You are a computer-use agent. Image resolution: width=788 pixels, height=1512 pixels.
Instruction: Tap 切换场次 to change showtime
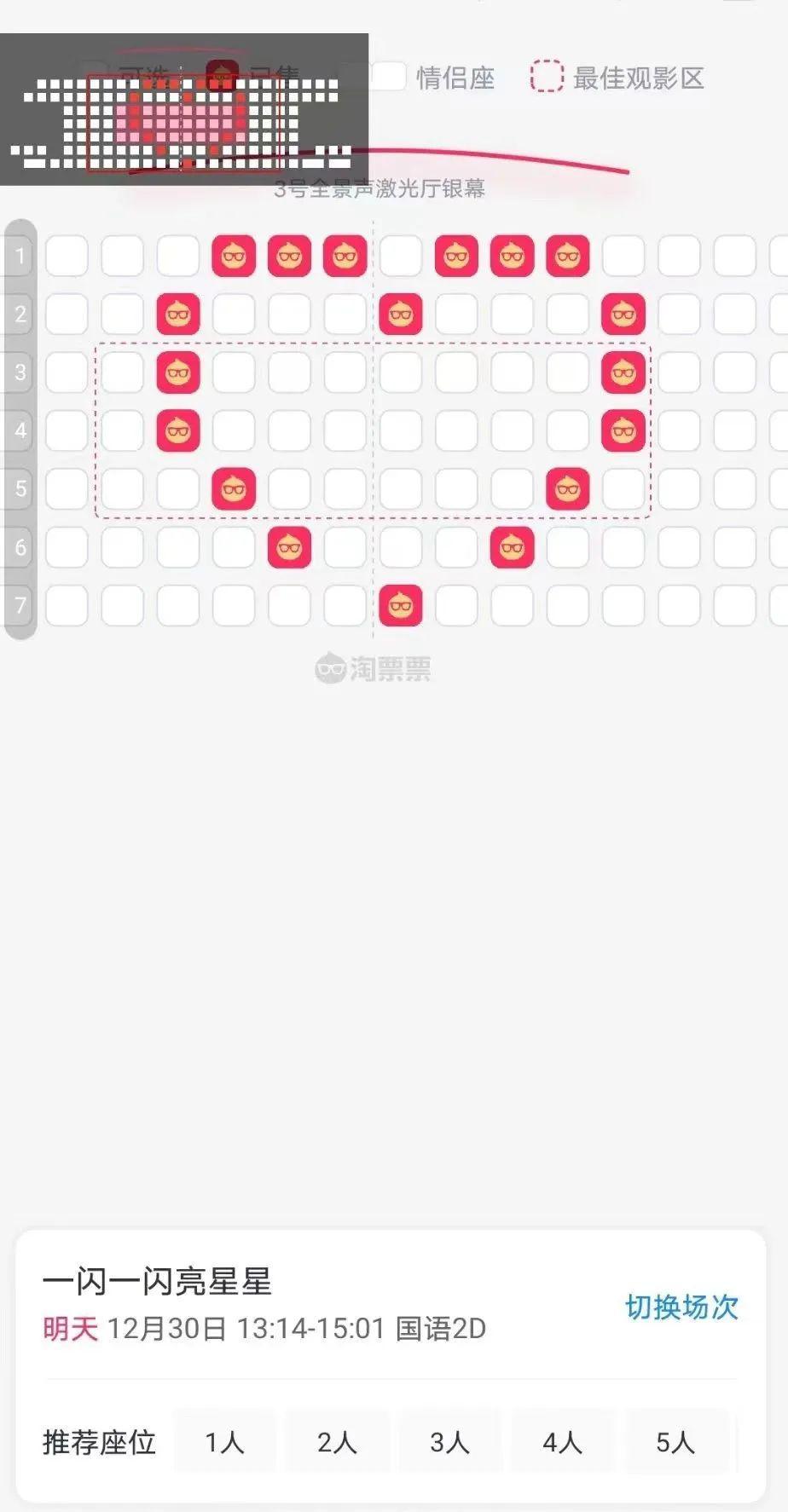(x=681, y=1307)
